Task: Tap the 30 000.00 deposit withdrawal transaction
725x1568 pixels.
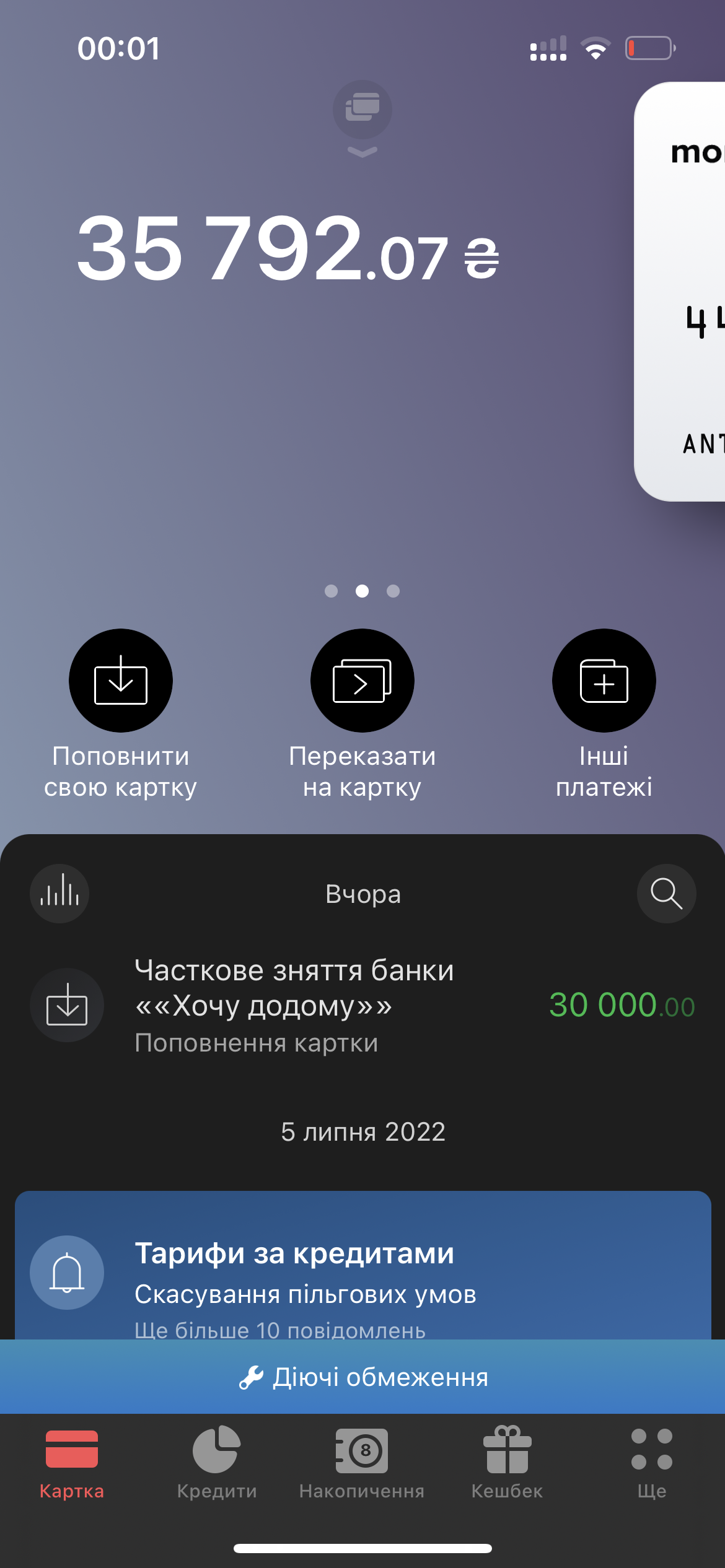Action: coord(362,1005)
